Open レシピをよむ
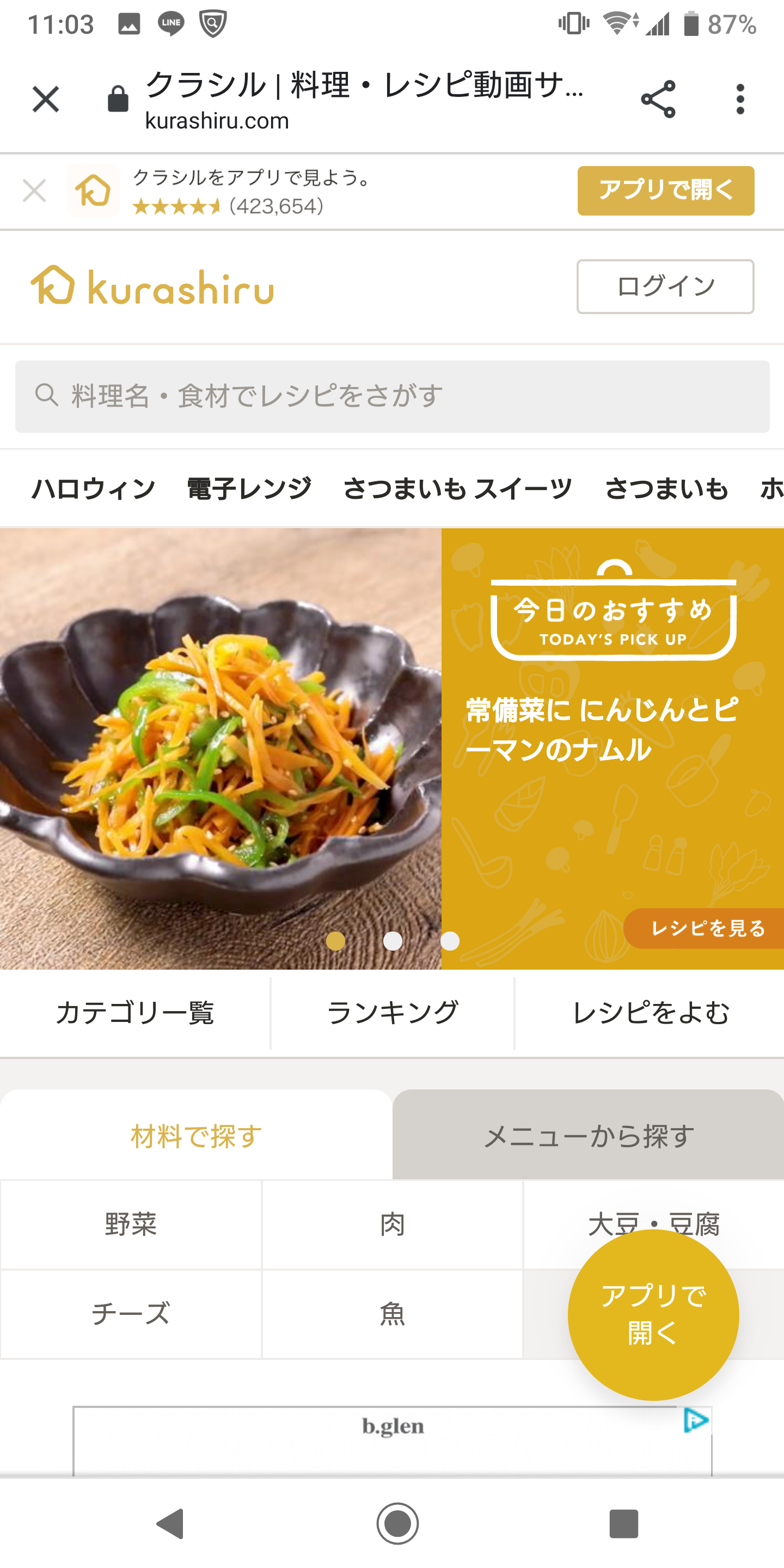 (x=650, y=1013)
